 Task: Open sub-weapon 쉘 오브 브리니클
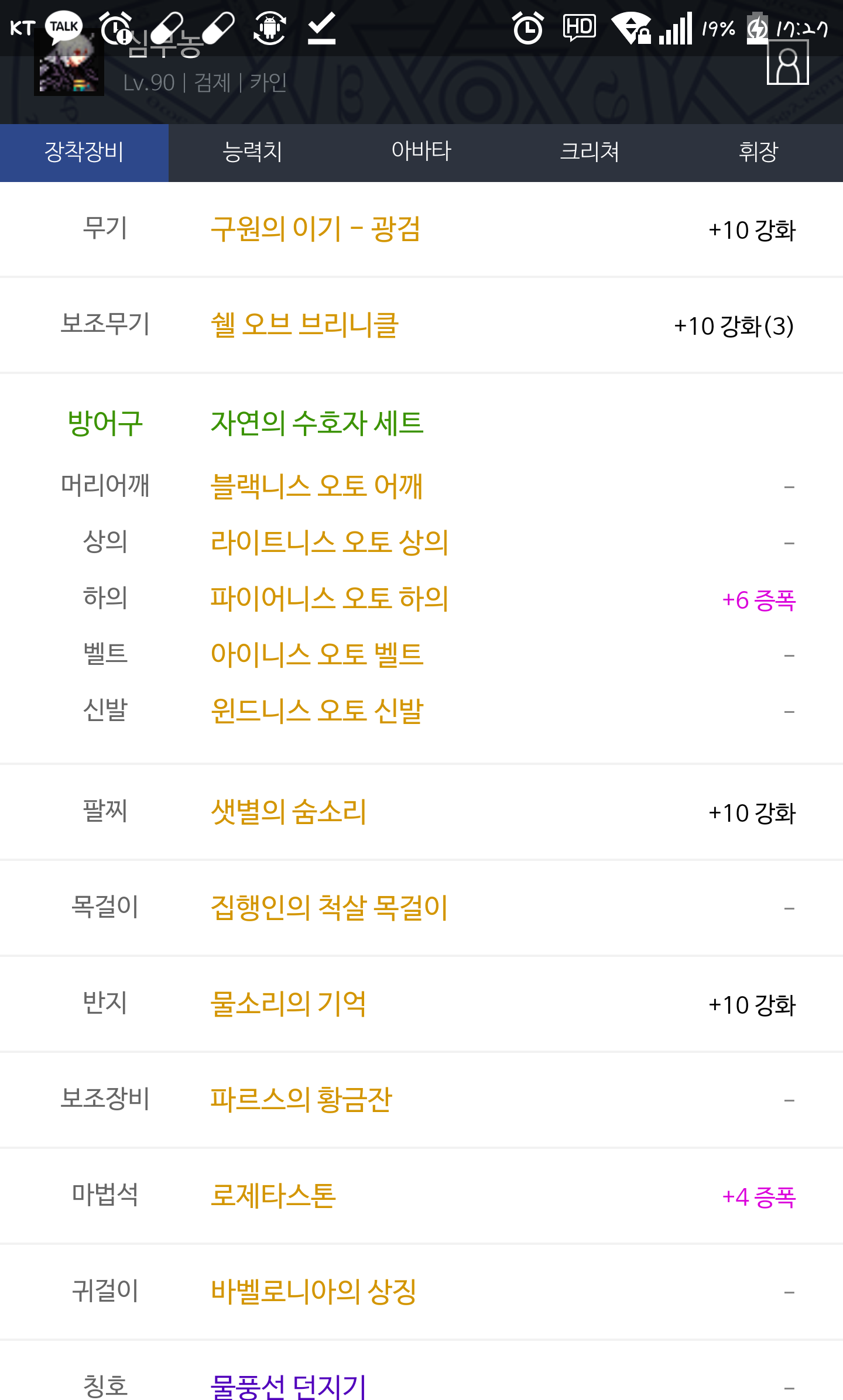pyautogui.click(x=304, y=325)
